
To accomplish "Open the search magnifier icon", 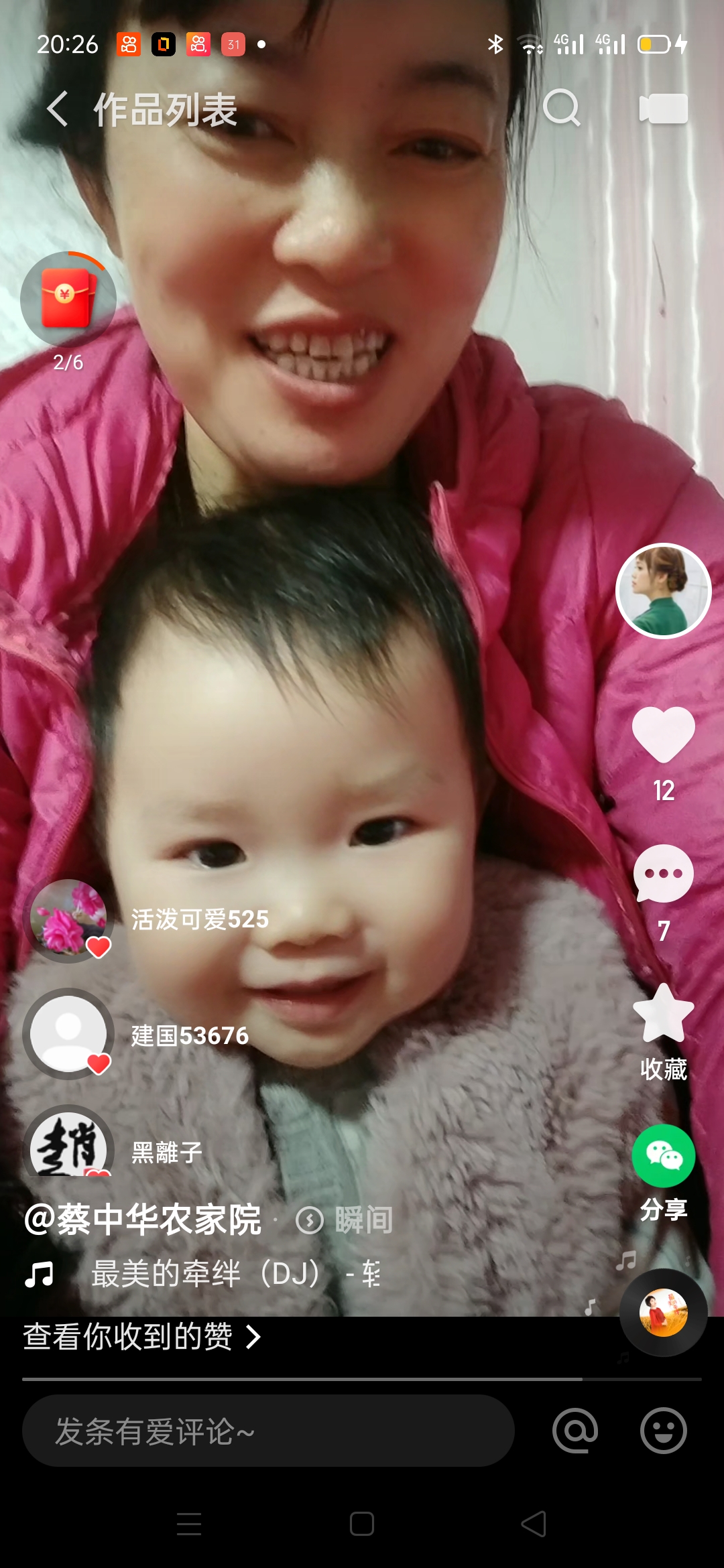I will [x=561, y=108].
